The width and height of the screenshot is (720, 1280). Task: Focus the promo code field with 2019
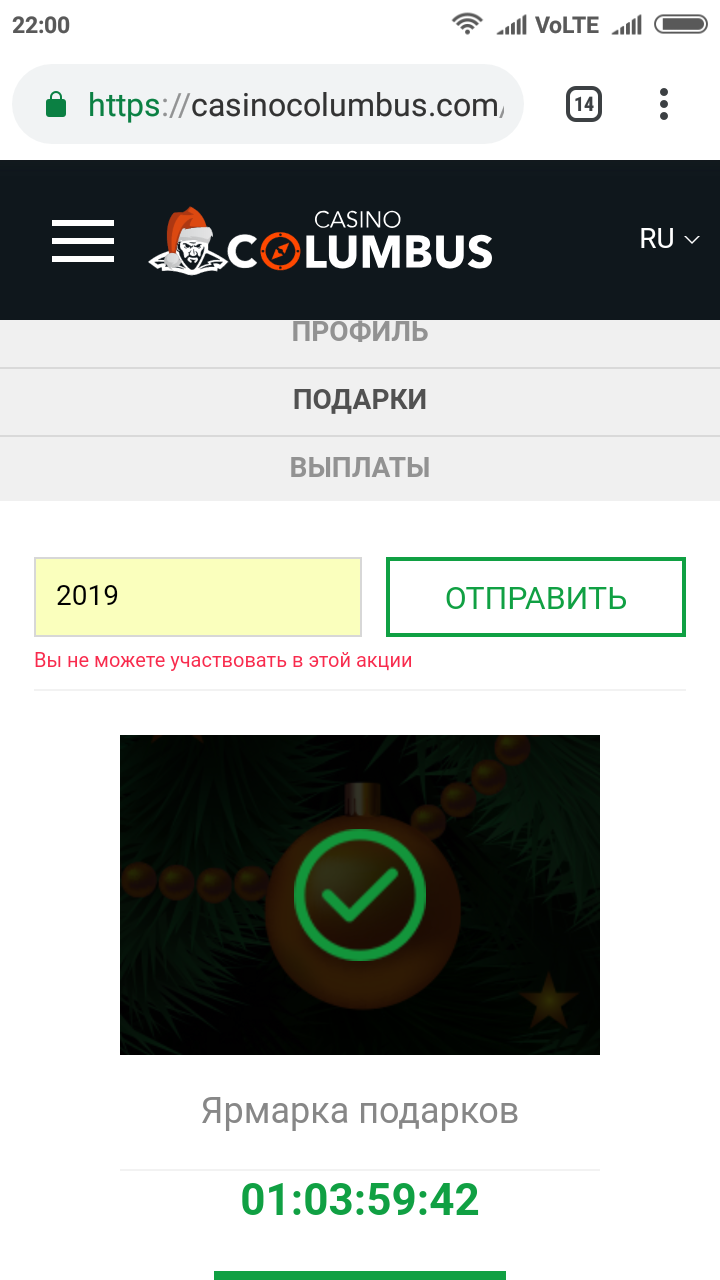(198, 597)
